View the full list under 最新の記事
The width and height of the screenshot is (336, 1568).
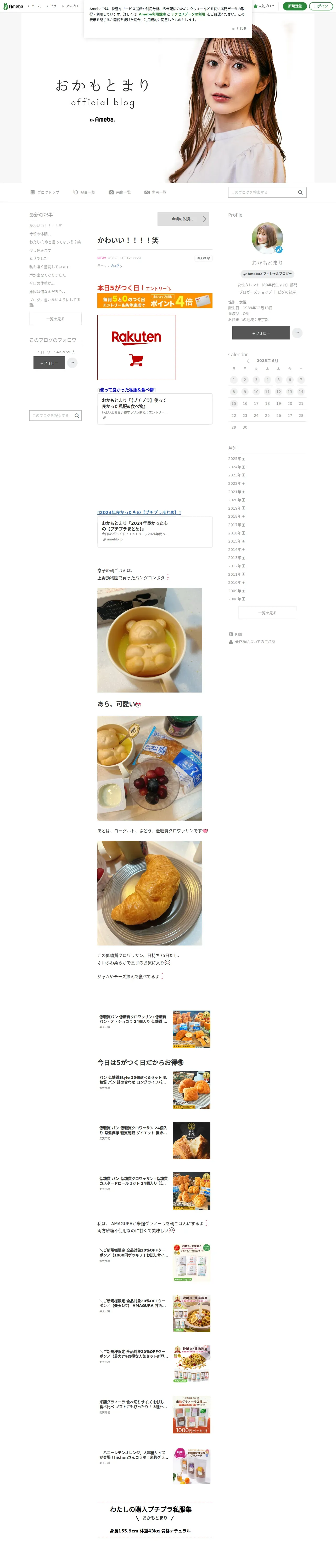point(55,319)
